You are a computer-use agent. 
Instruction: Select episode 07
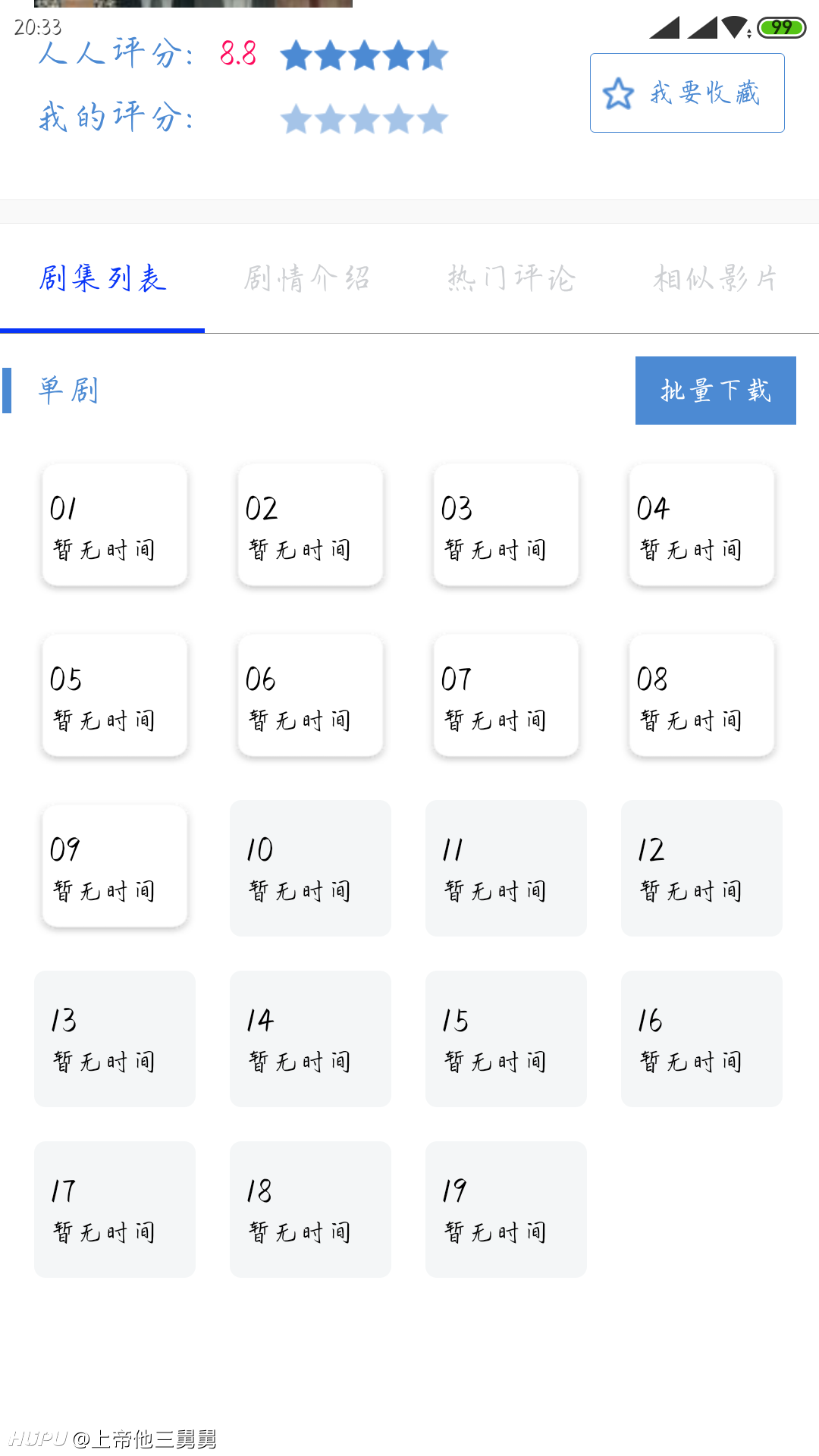pos(506,695)
